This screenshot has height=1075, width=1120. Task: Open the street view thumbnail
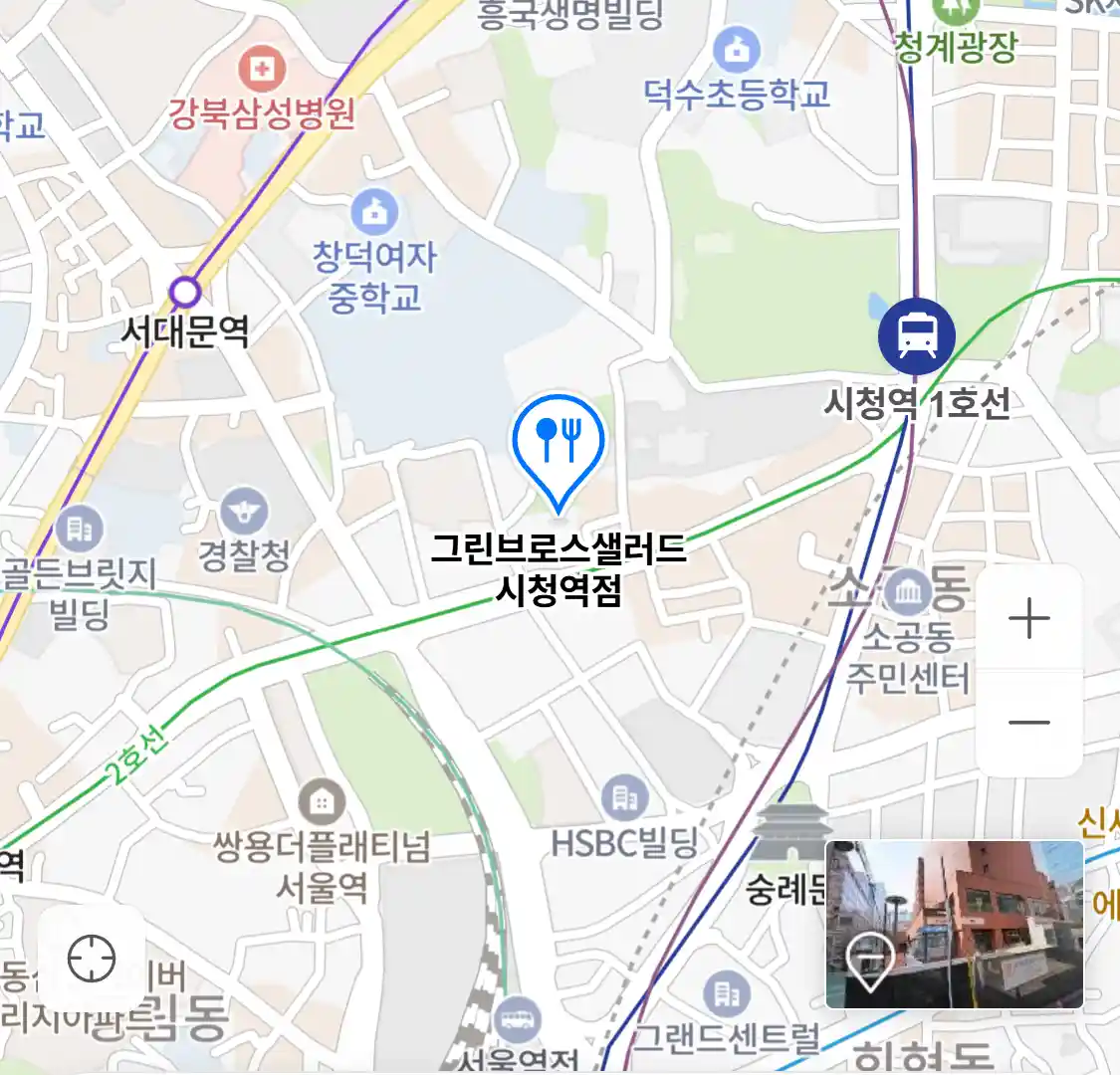(954, 924)
